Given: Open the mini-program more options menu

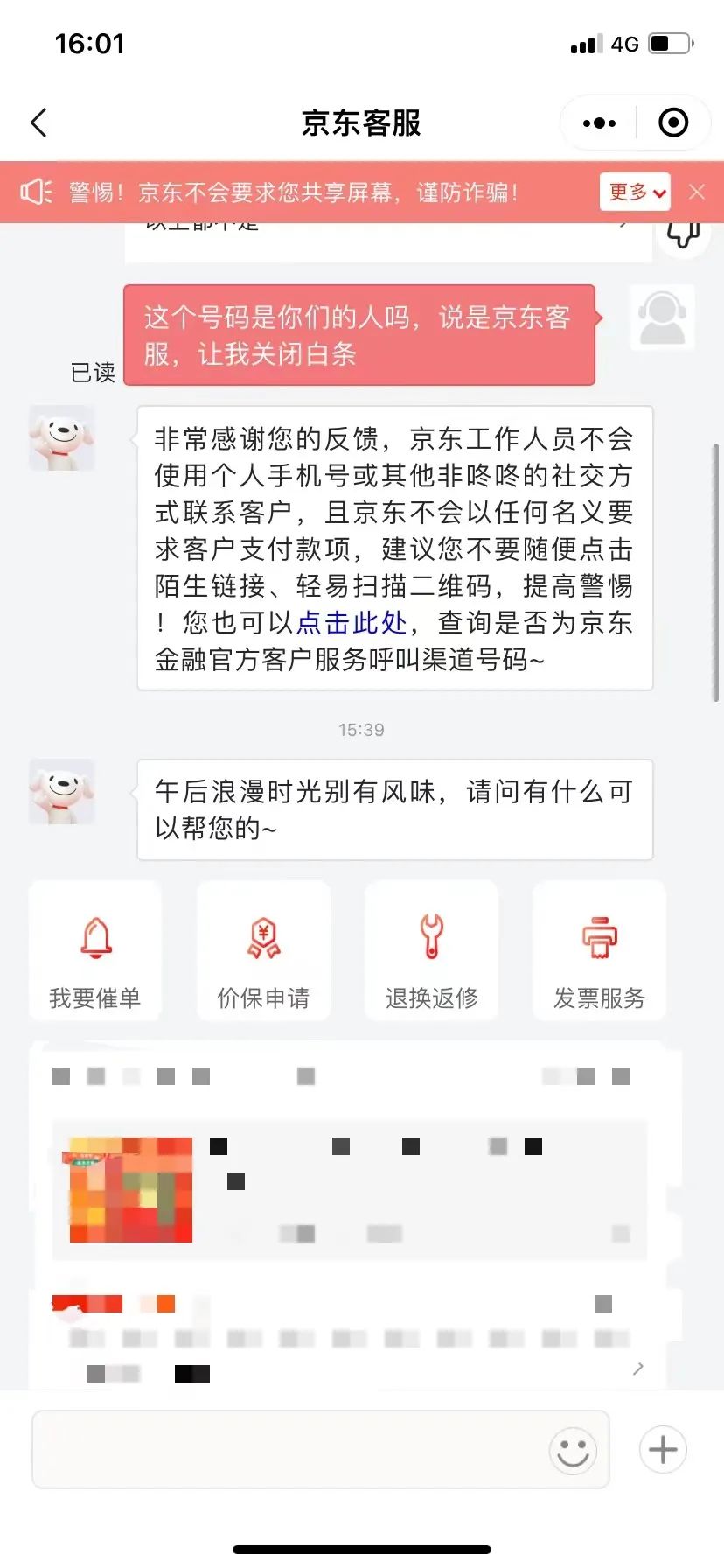Looking at the screenshot, I should click(x=598, y=122).
